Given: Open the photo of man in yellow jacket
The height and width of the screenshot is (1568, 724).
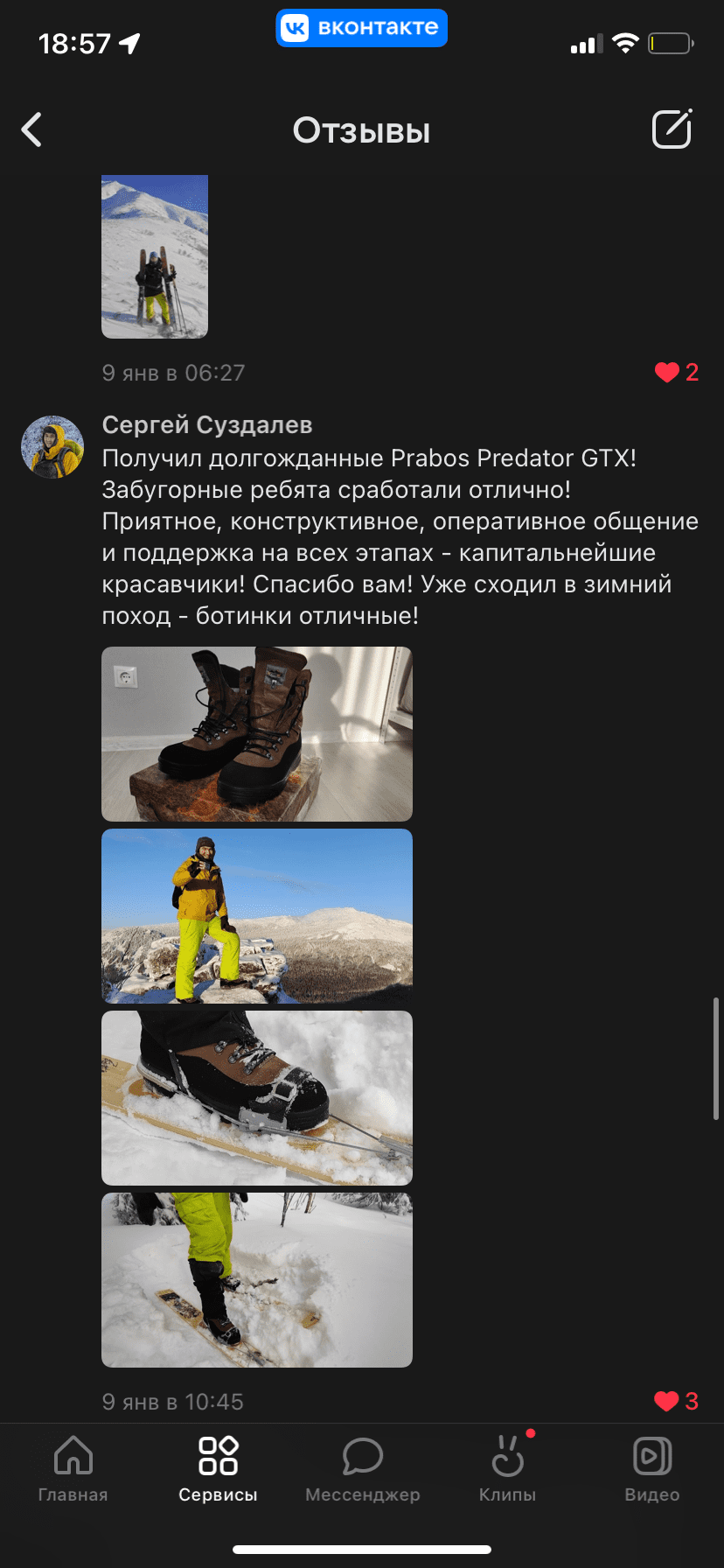Looking at the screenshot, I should [257, 916].
